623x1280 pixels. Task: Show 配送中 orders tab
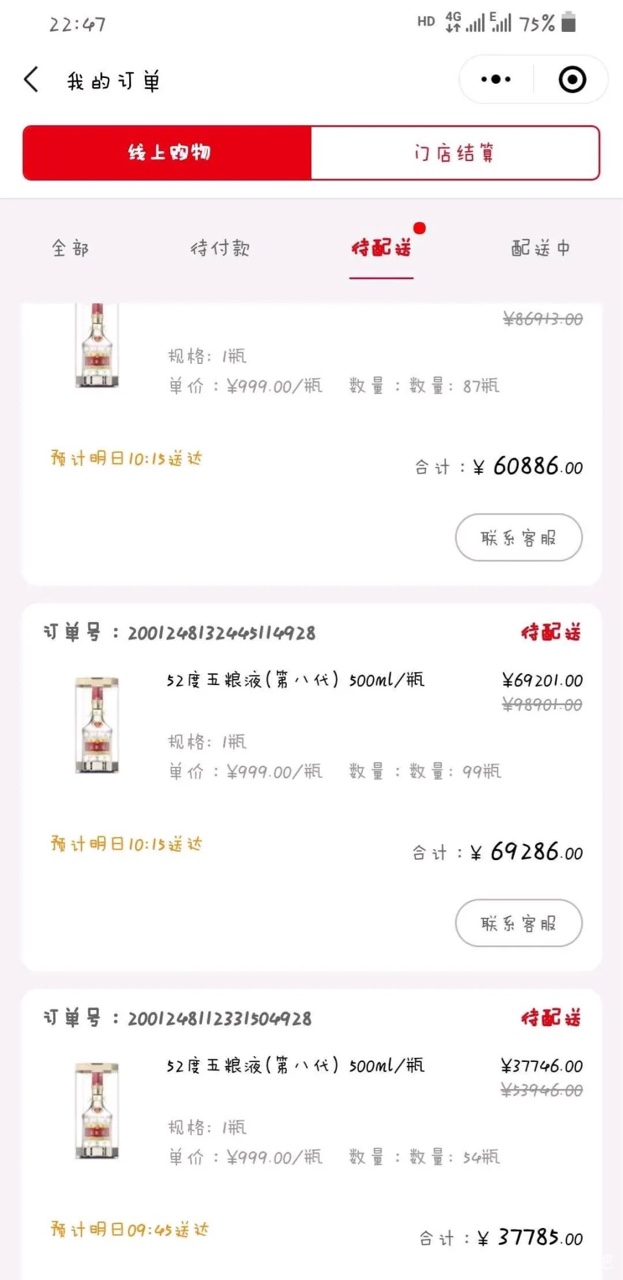point(541,248)
